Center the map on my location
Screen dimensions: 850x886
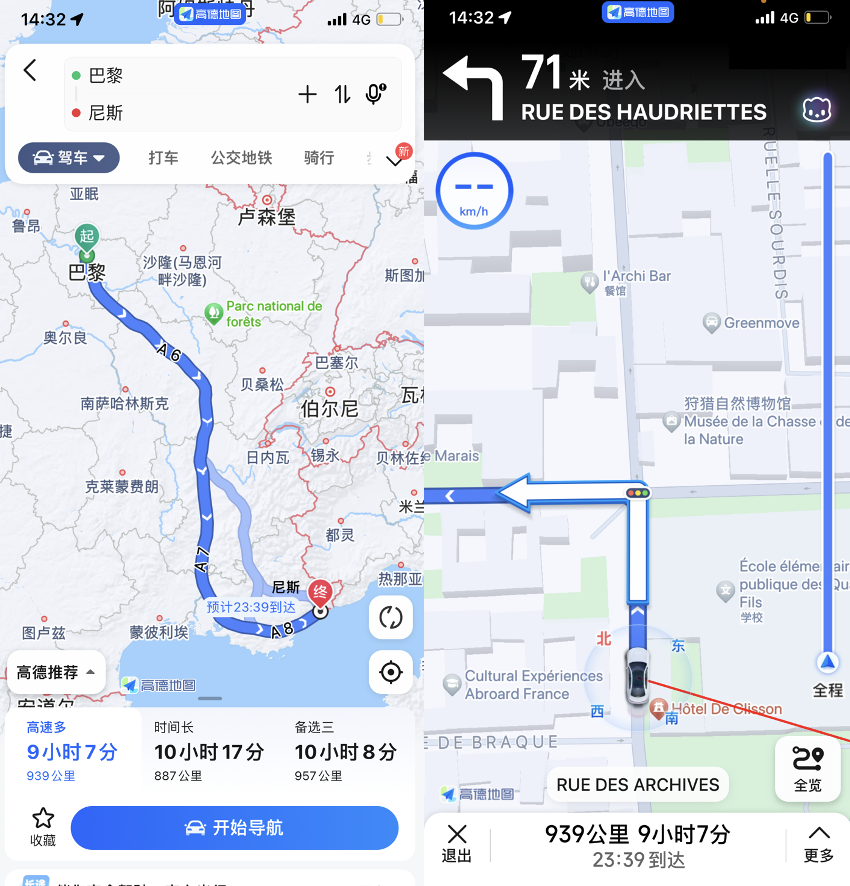390,672
